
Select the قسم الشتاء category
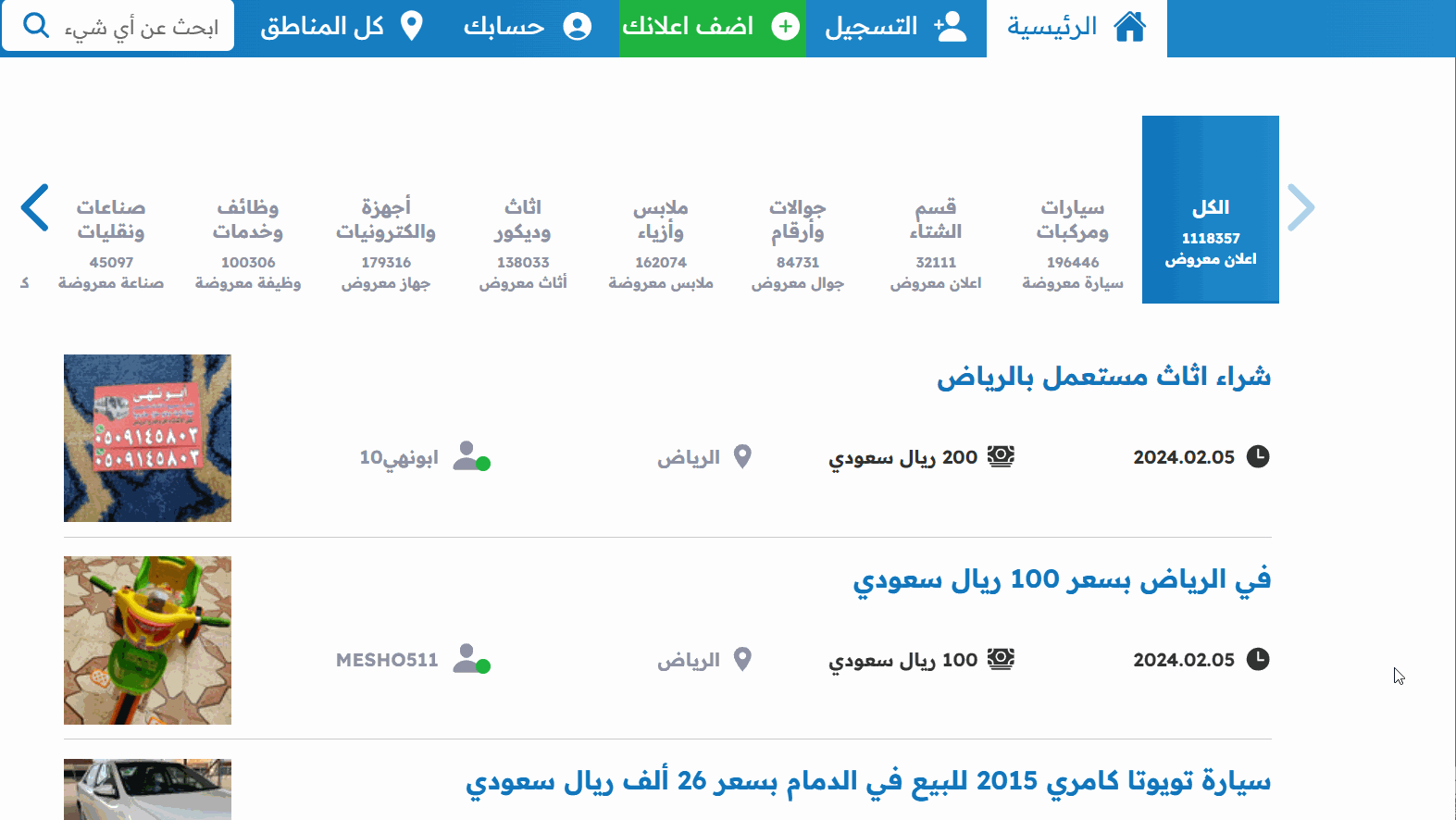point(935,220)
